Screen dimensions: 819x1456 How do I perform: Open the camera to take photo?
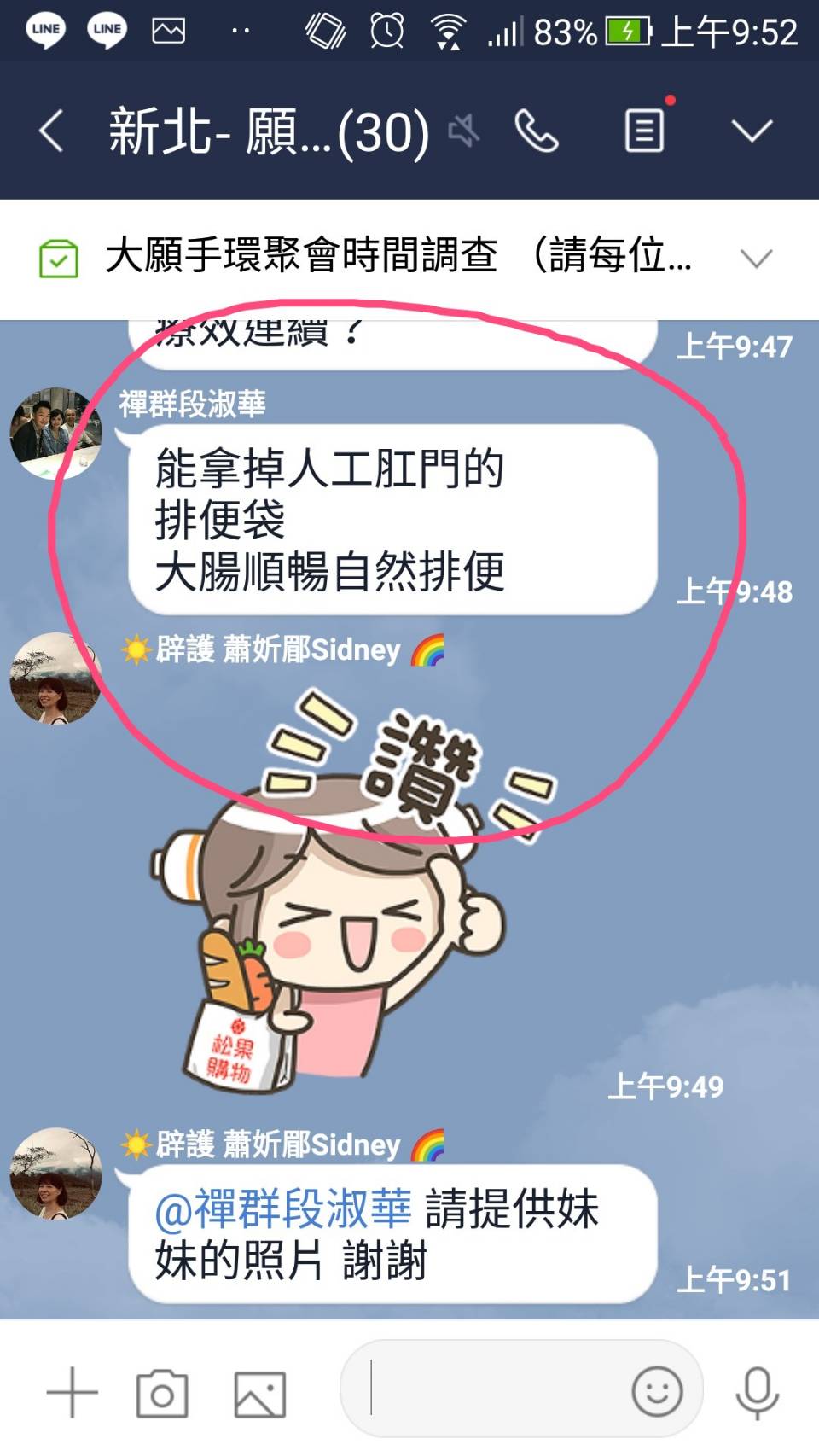(162, 1393)
